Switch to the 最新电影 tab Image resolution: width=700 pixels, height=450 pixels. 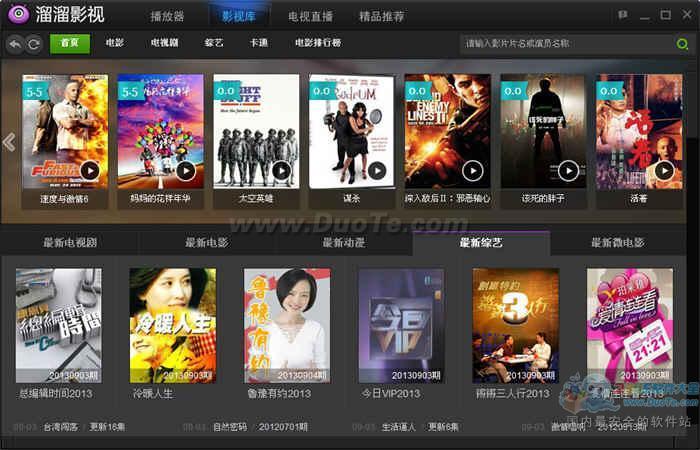[206, 243]
